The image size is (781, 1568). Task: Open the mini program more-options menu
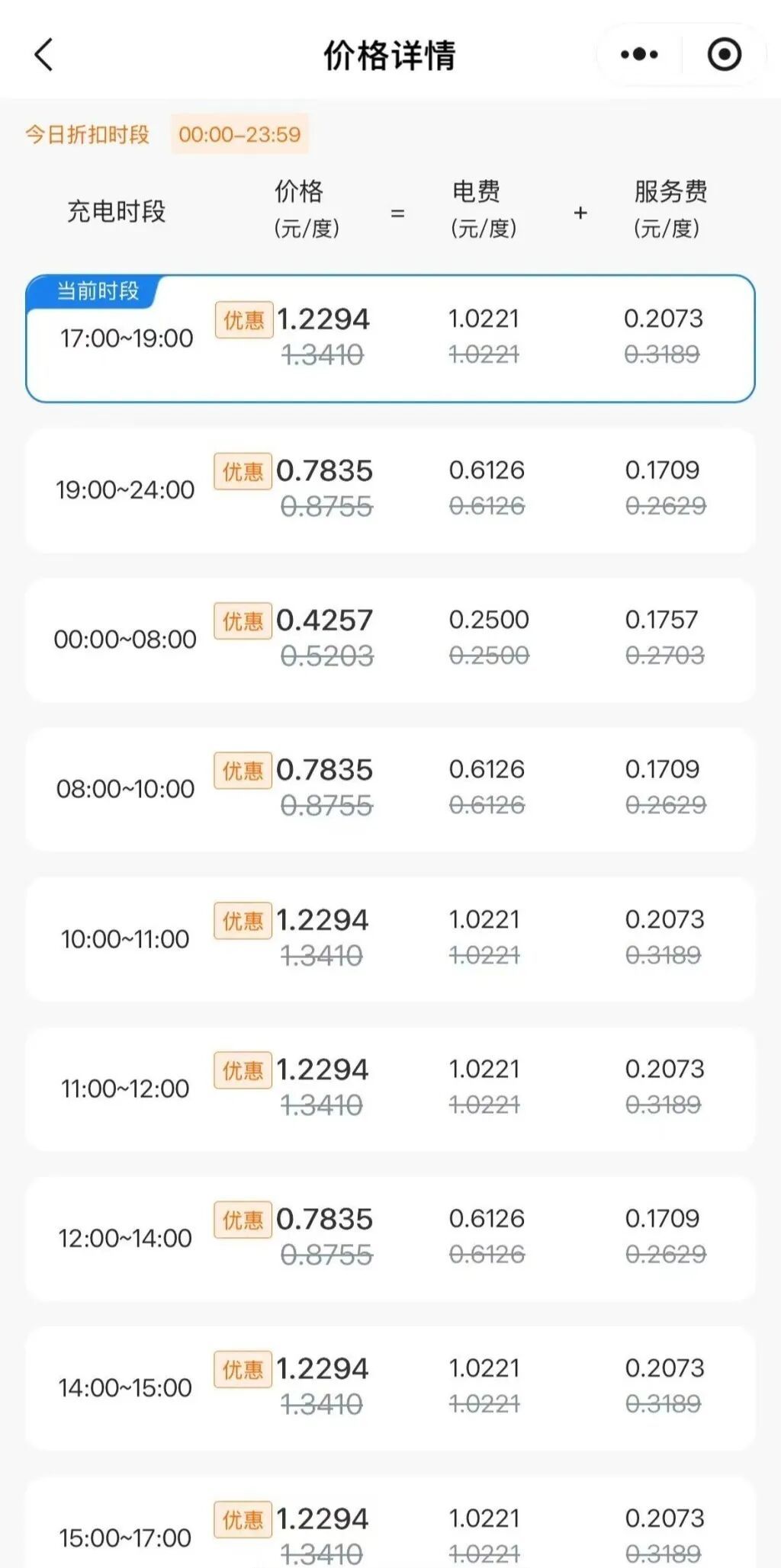[x=639, y=55]
